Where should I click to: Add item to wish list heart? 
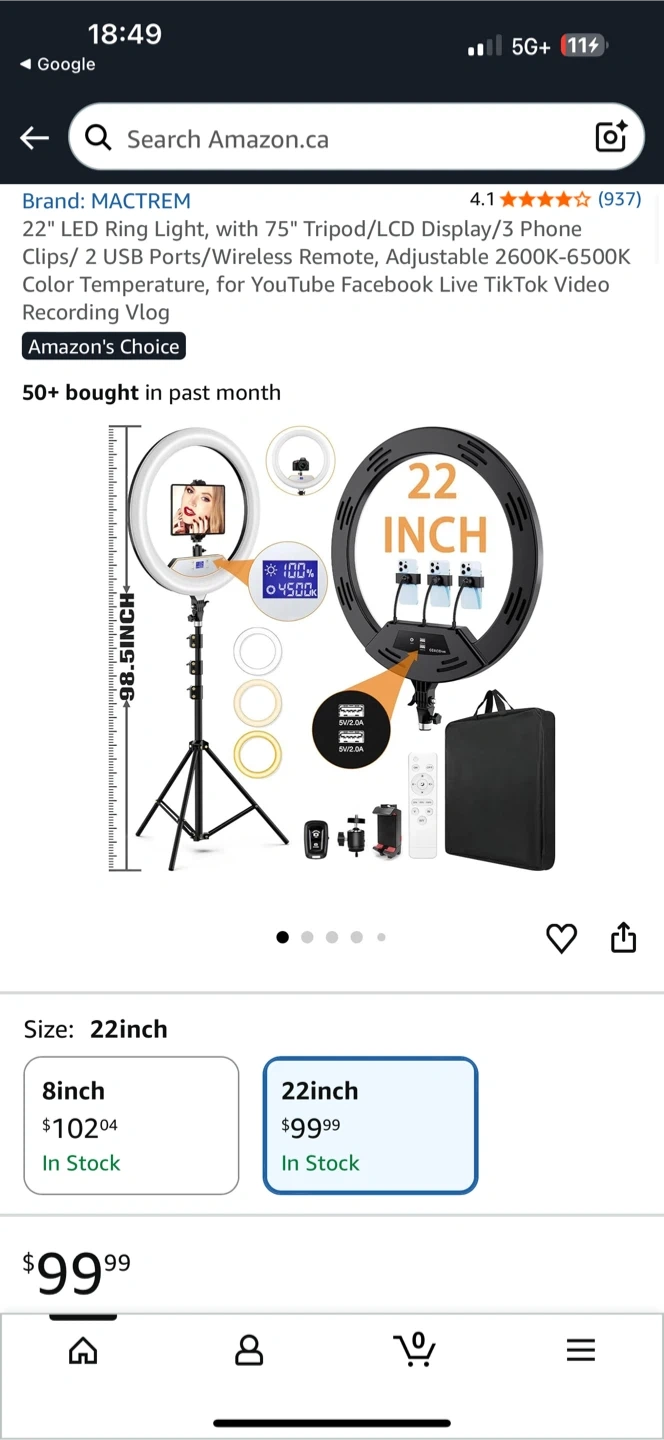coord(561,938)
